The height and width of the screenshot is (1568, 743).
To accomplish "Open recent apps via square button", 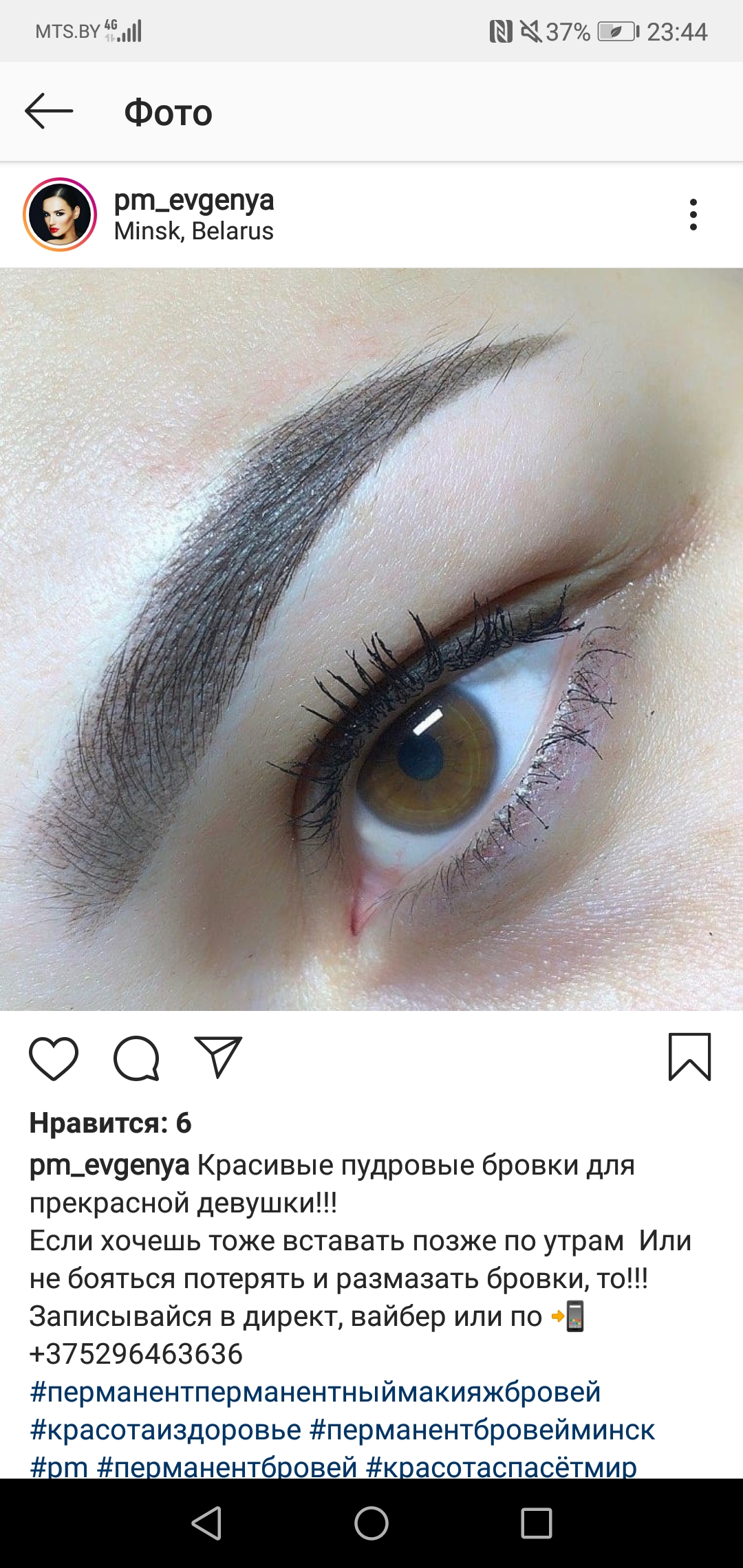I will [x=537, y=1523].
